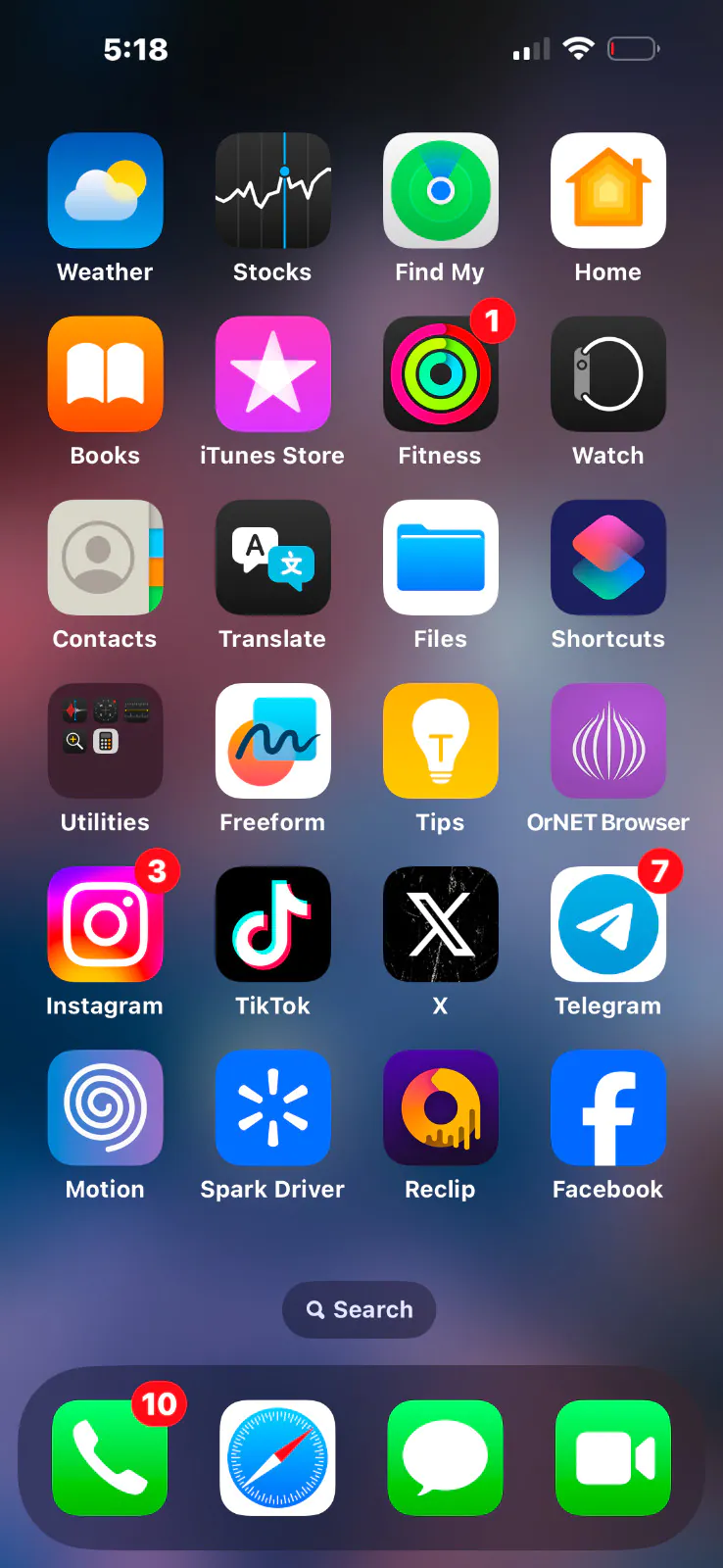Open the Utilities folder
Image resolution: width=723 pixels, height=1568 pixels.
pyautogui.click(x=105, y=740)
